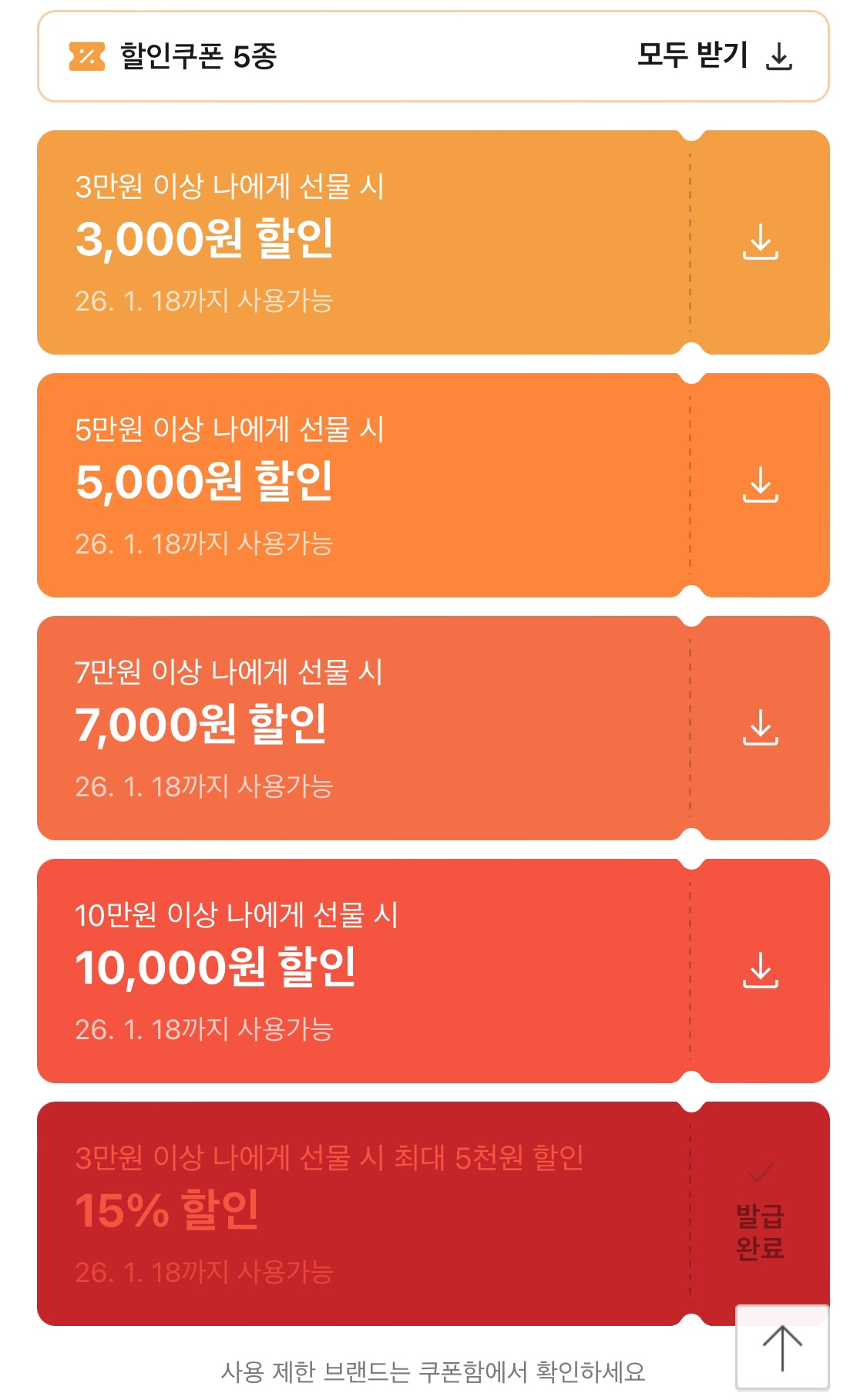The width and height of the screenshot is (867, 1400).
Task: Download the 7,000원 할인 coupon
Action: pos(760,728)
